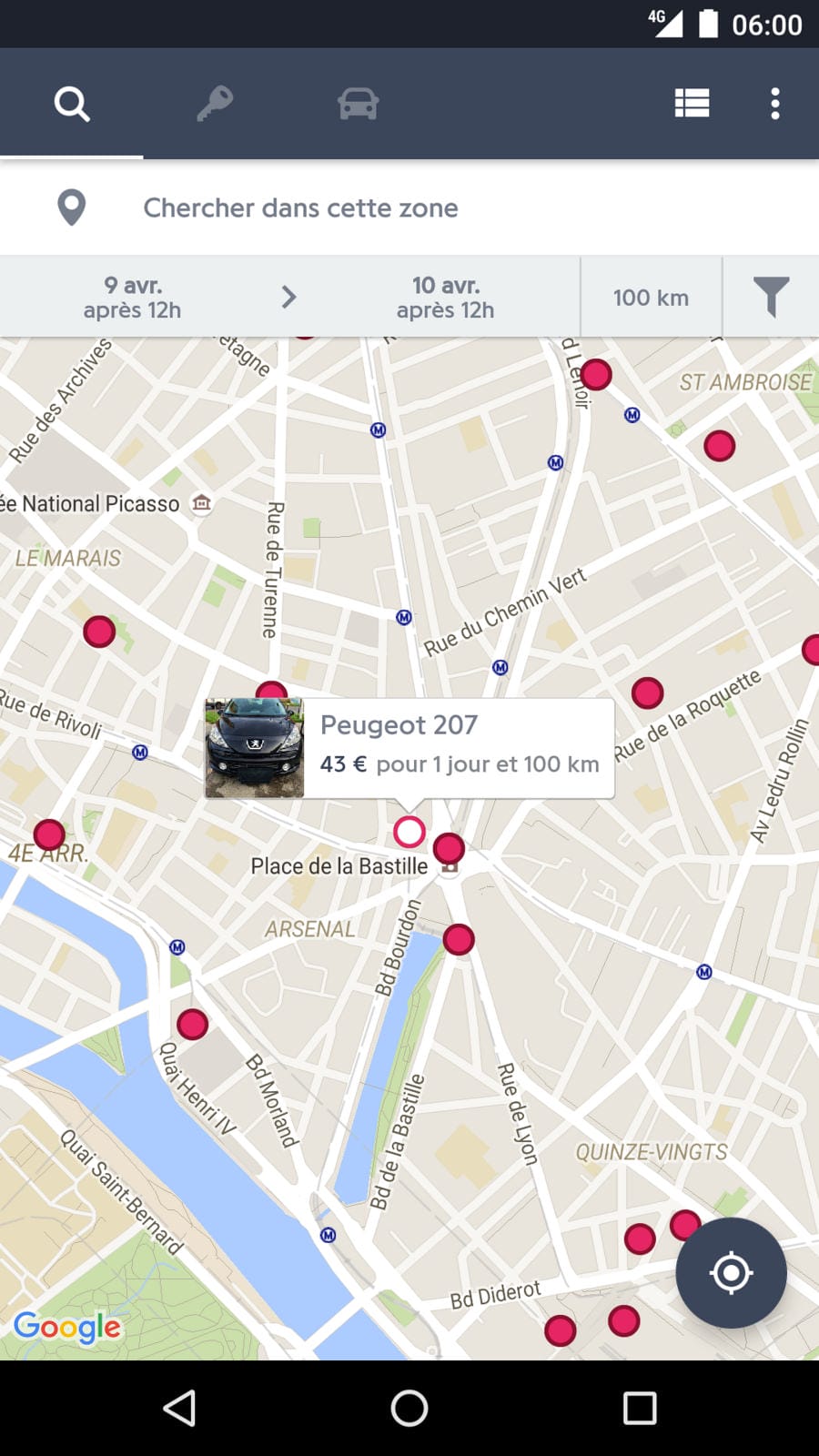
Task: Select the car marker near St Ambroise
Action: pyautogui.click(x=719, y=446)
